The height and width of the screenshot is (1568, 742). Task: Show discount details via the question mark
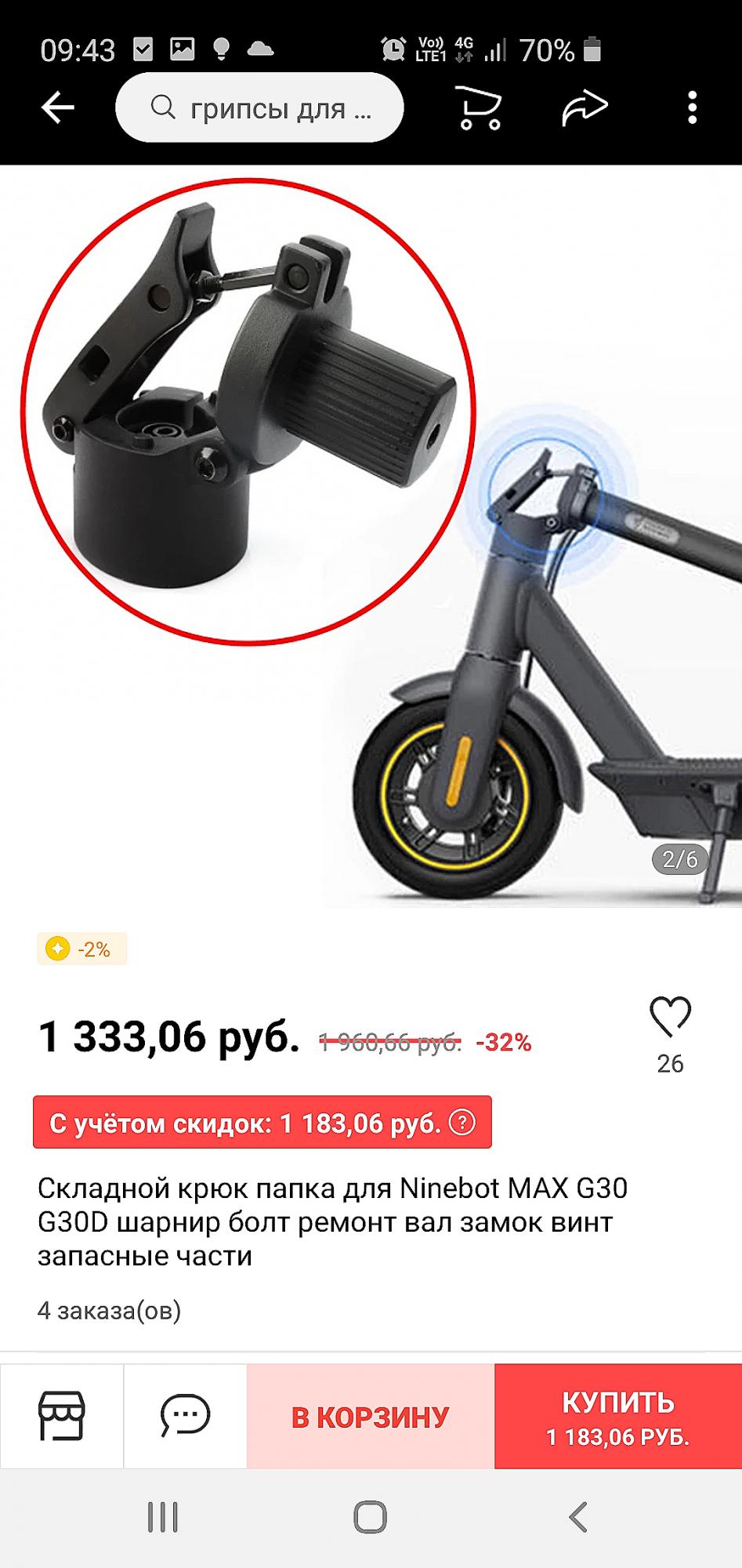462,1122
